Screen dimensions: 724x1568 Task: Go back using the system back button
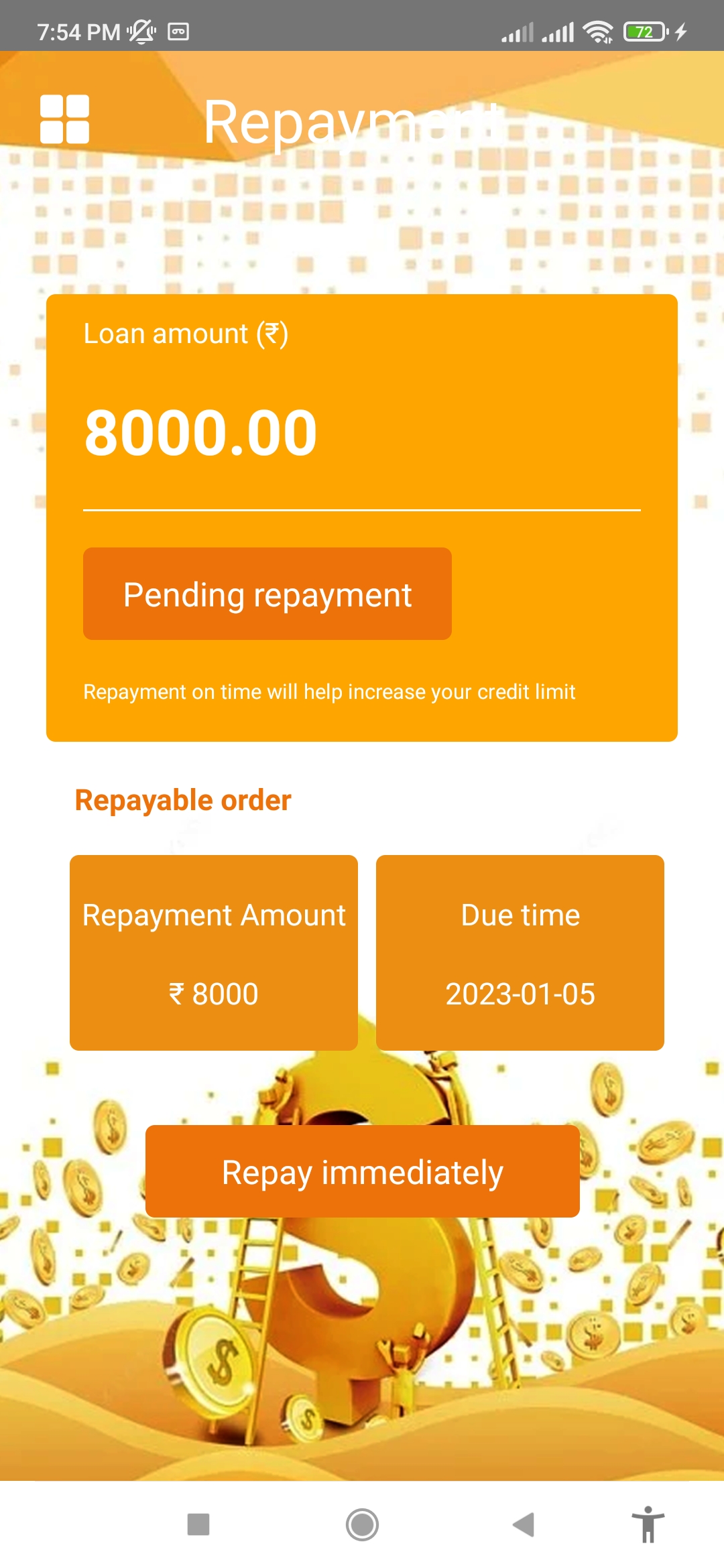[524, 1524]
